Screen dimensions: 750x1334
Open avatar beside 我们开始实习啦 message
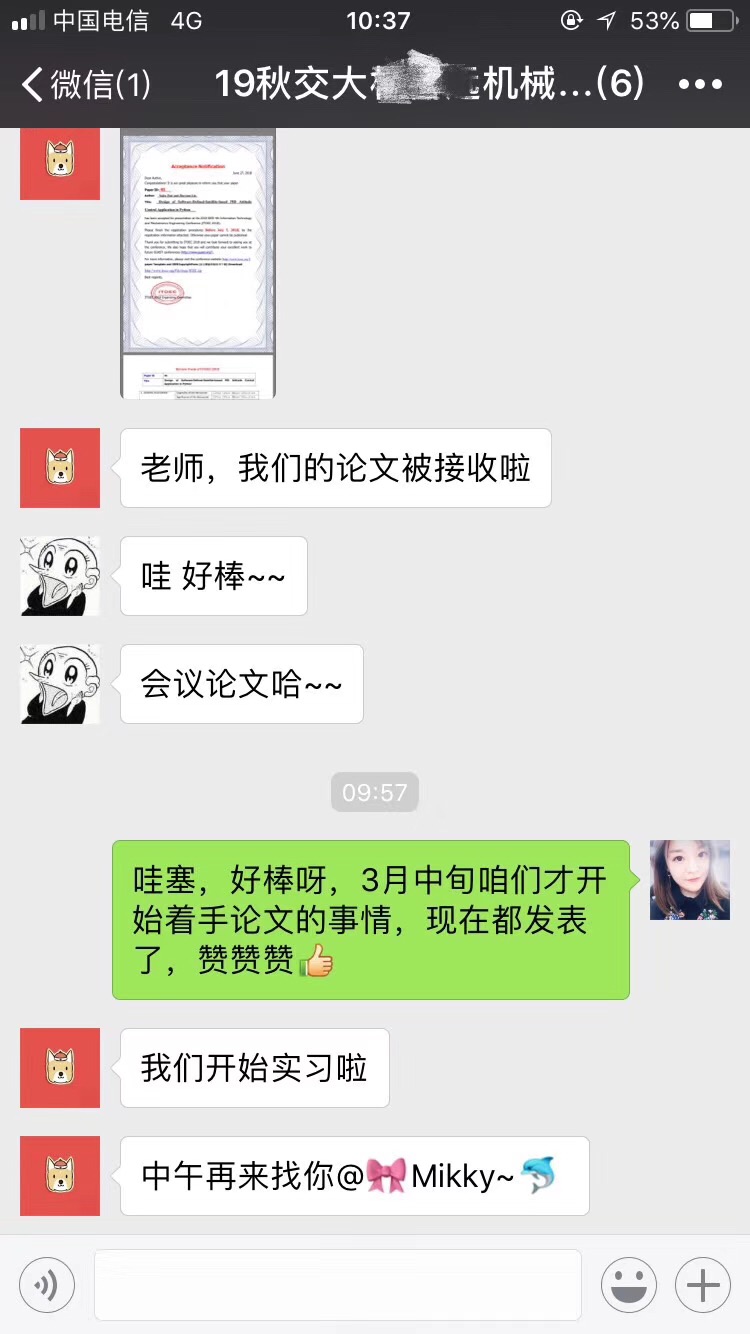point(60,1068)
